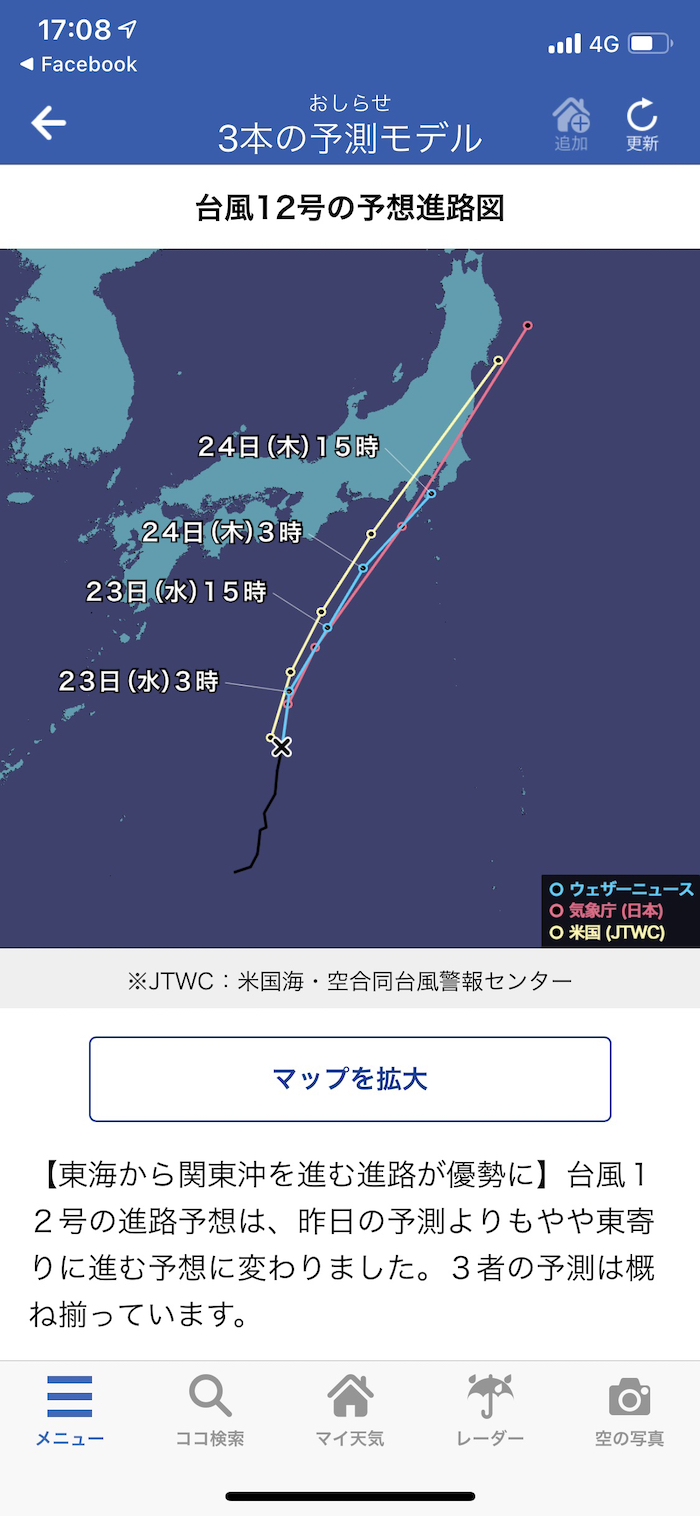Open the マイ天気 tab
Viewport: 700px width, 1516px height.
pos(350,1410)
